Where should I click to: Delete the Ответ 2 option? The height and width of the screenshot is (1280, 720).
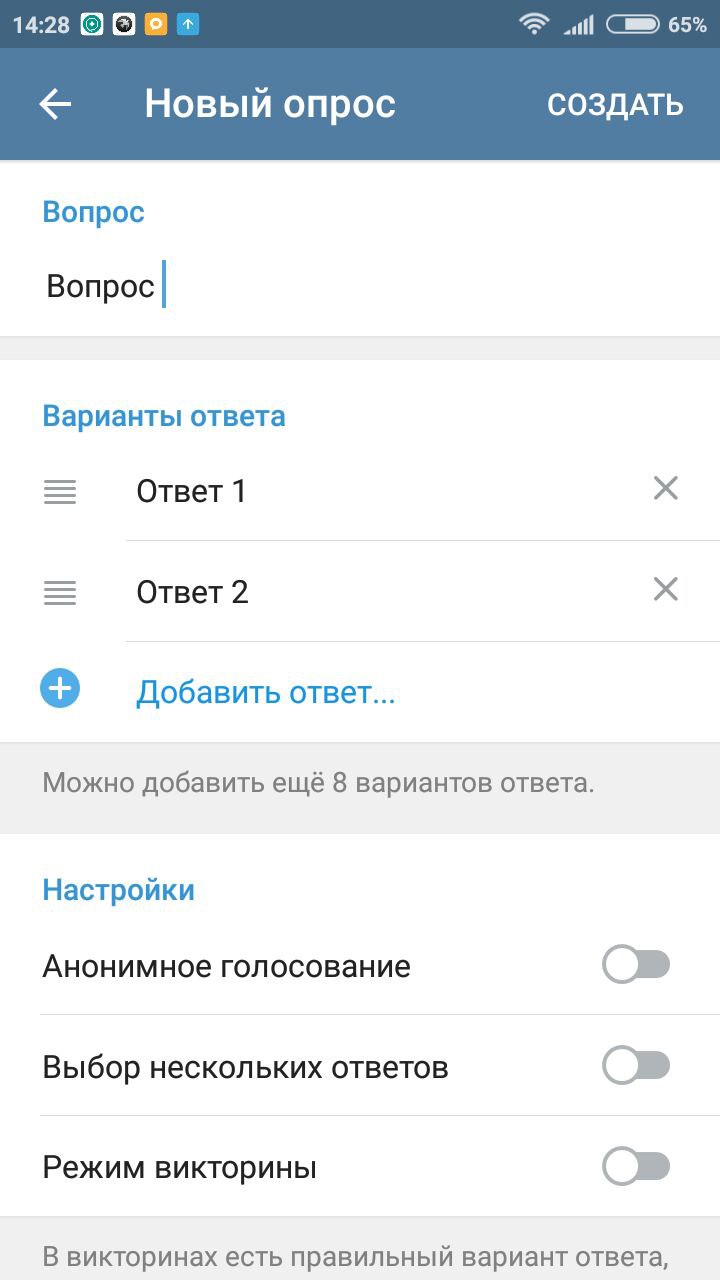click(x=665, y=589)
